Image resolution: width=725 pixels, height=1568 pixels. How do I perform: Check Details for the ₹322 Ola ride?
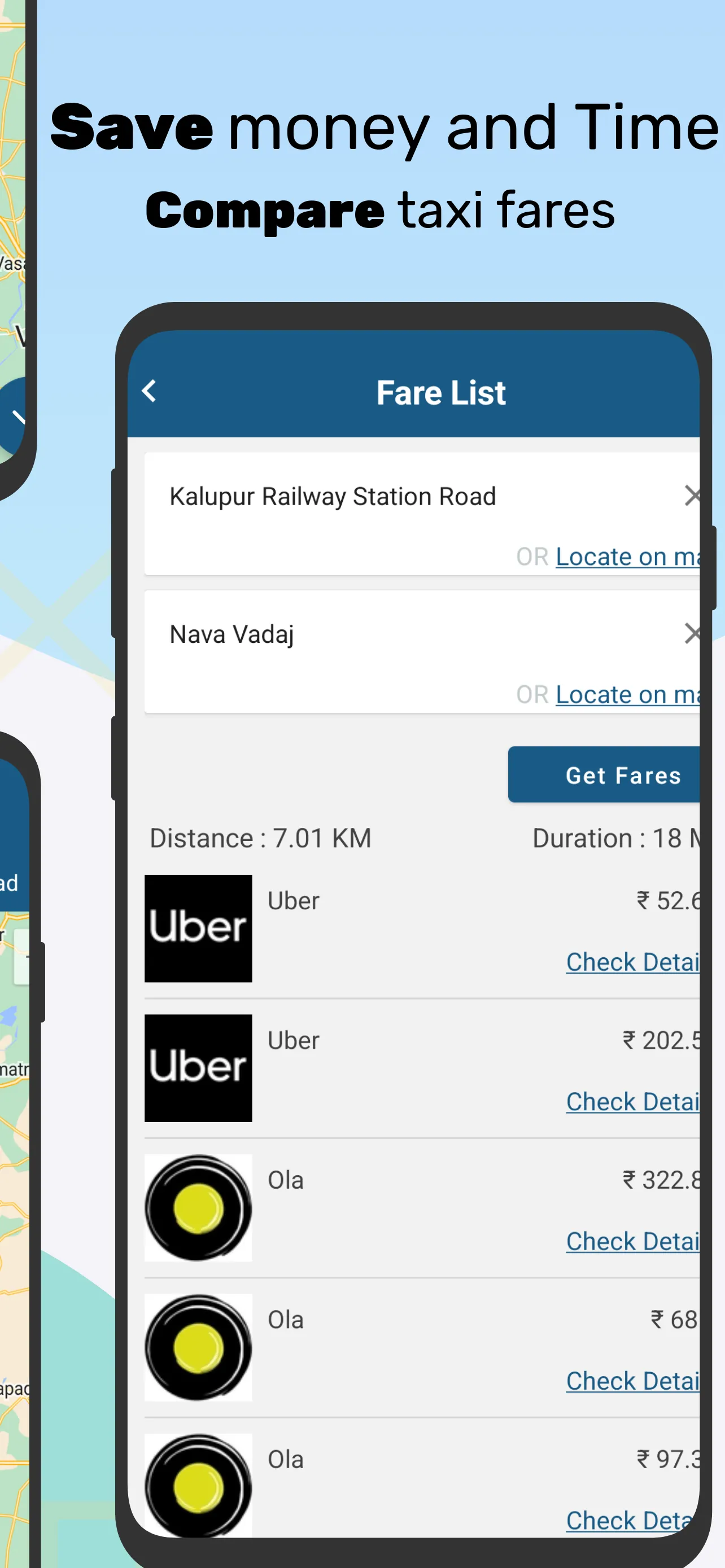(634, 1242)
